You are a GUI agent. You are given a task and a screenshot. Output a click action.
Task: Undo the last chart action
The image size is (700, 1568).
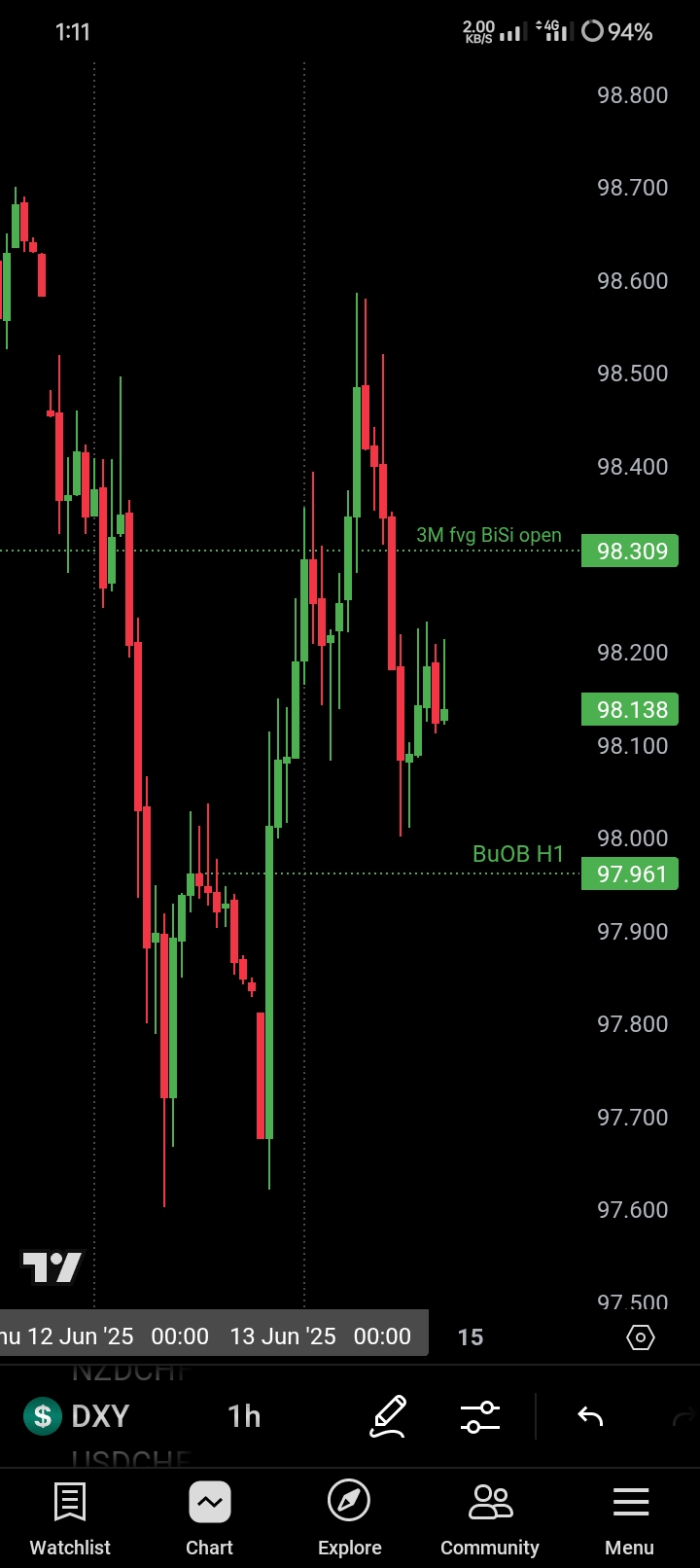pyautogui.click(x=590, y=1416)
